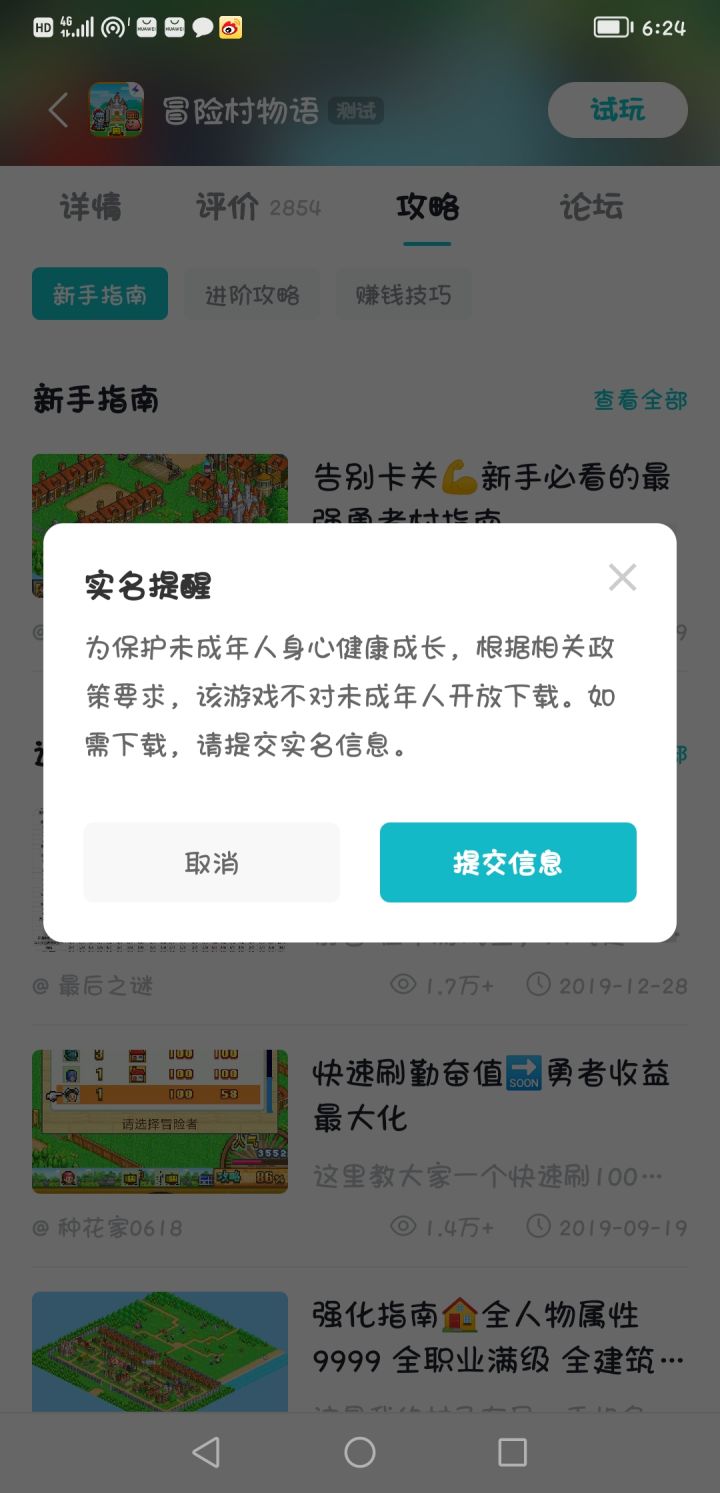Dismiss the dialog with 取消

pyautogui.click(x=211, y=862)
